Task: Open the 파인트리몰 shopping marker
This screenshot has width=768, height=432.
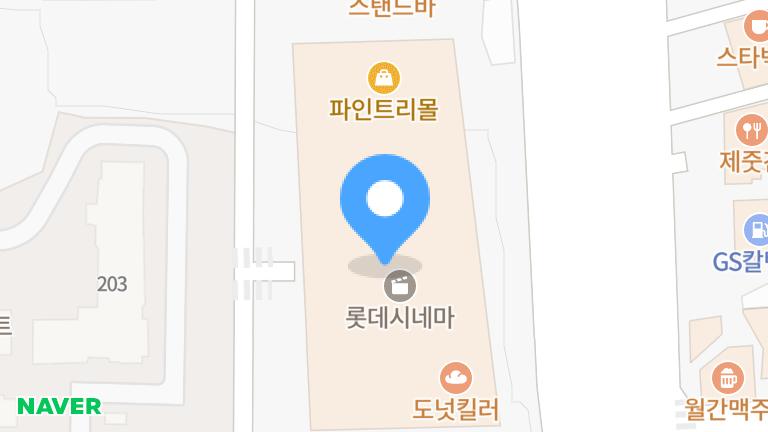Action: click(x=384, y=77)
